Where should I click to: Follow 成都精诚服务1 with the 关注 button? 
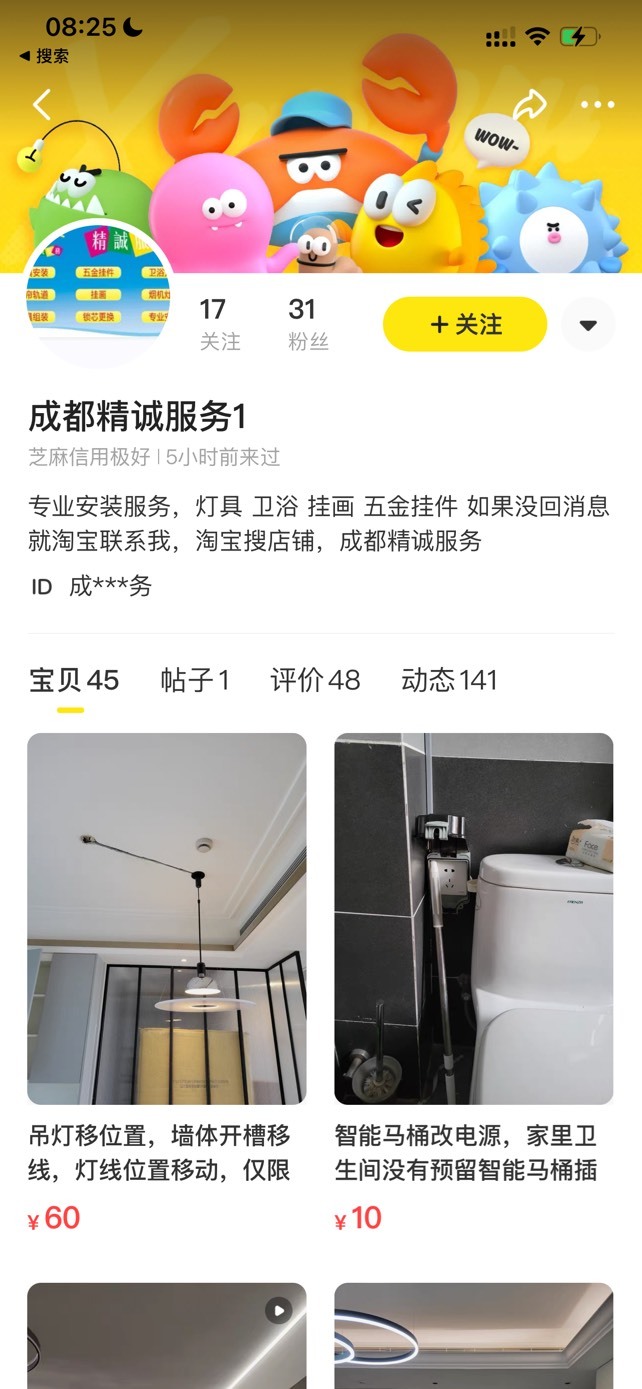(x=465, y=324)
